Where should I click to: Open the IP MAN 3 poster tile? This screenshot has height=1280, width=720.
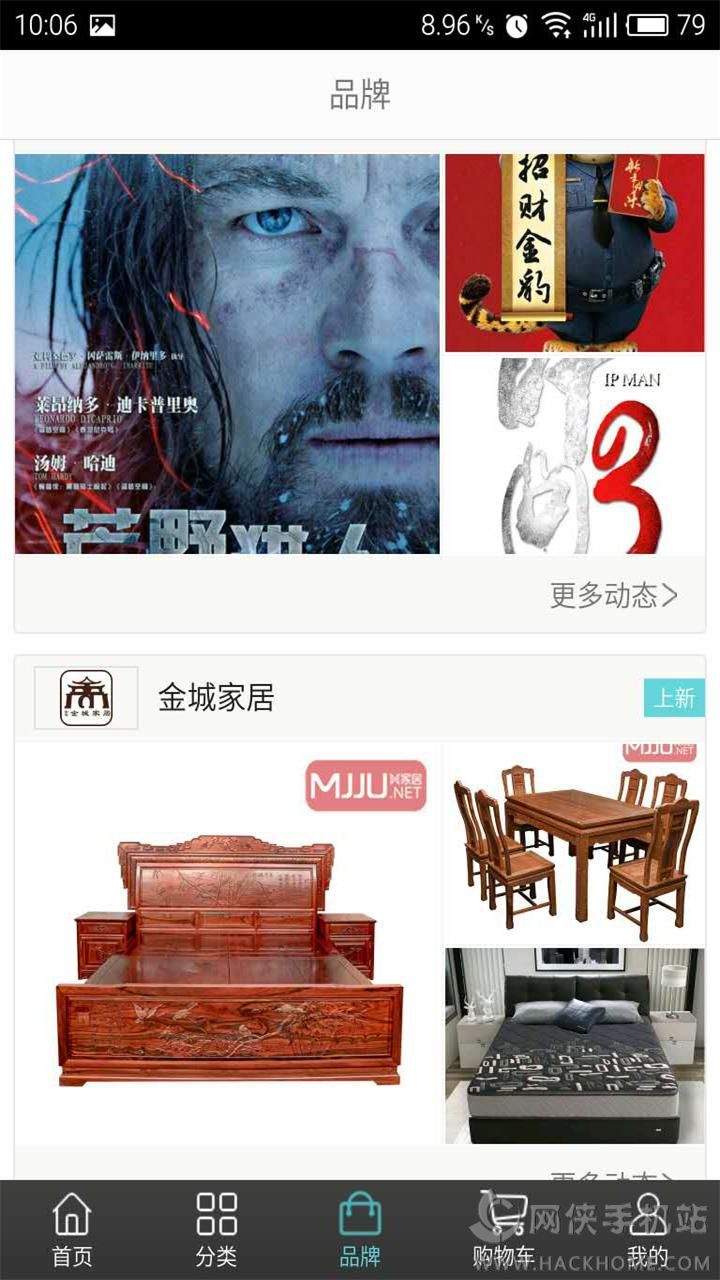575,456
